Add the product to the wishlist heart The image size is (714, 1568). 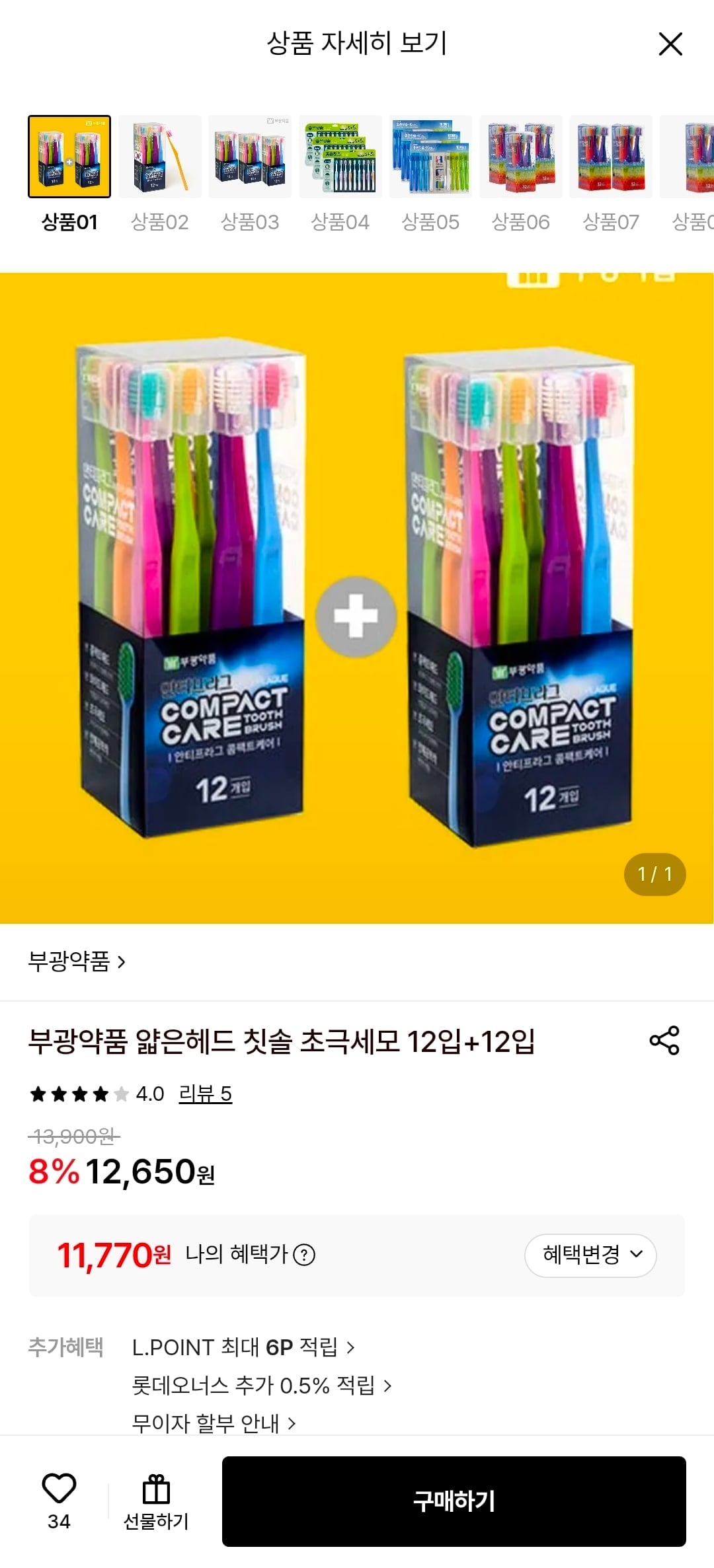pyautogui.click(x=59, y=1501)
